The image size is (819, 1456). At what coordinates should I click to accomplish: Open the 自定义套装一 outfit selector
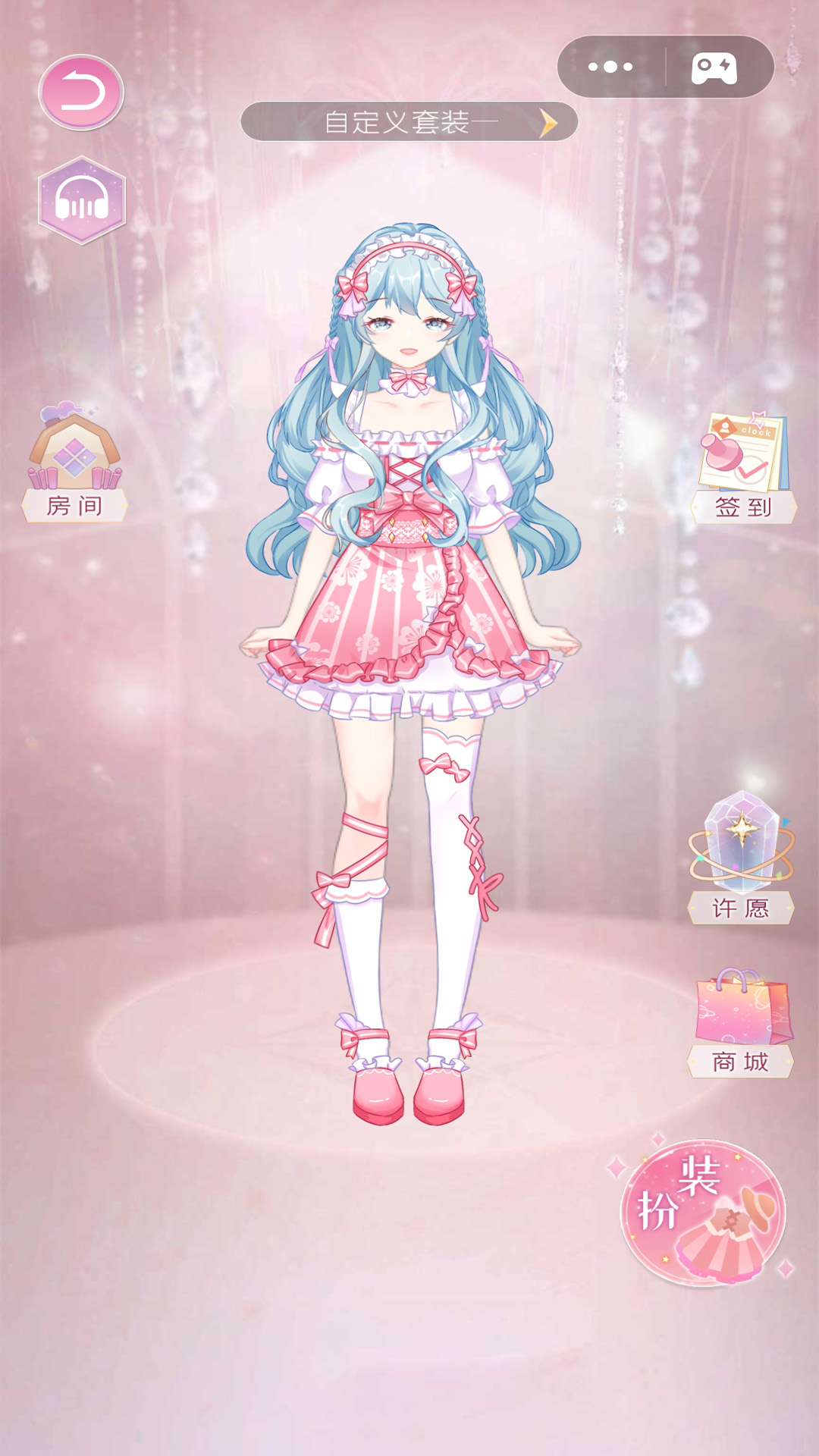pyautogui.click(x=409, y=121)
